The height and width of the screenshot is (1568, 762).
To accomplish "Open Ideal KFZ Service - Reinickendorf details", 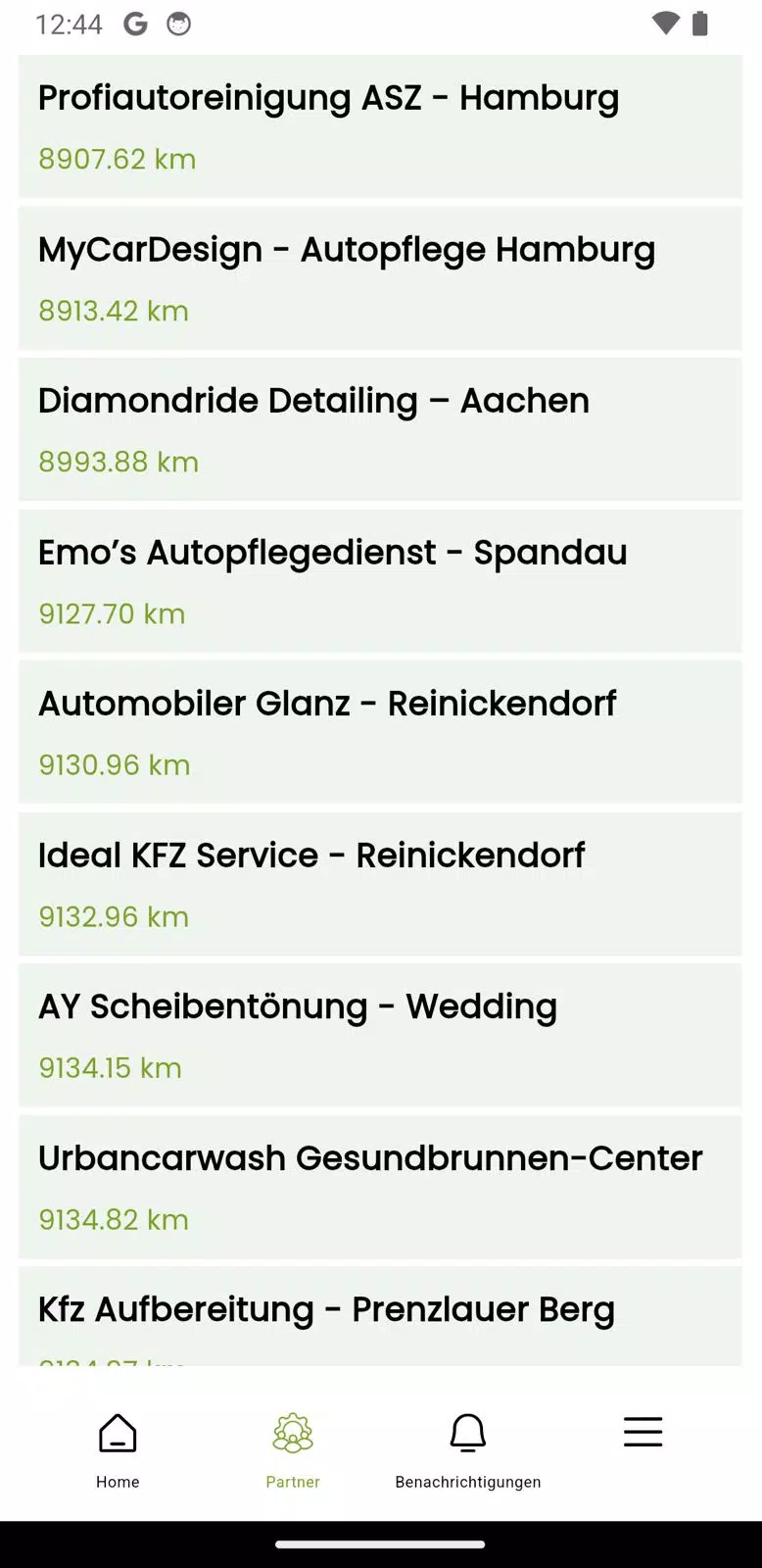I will point(381,882).
